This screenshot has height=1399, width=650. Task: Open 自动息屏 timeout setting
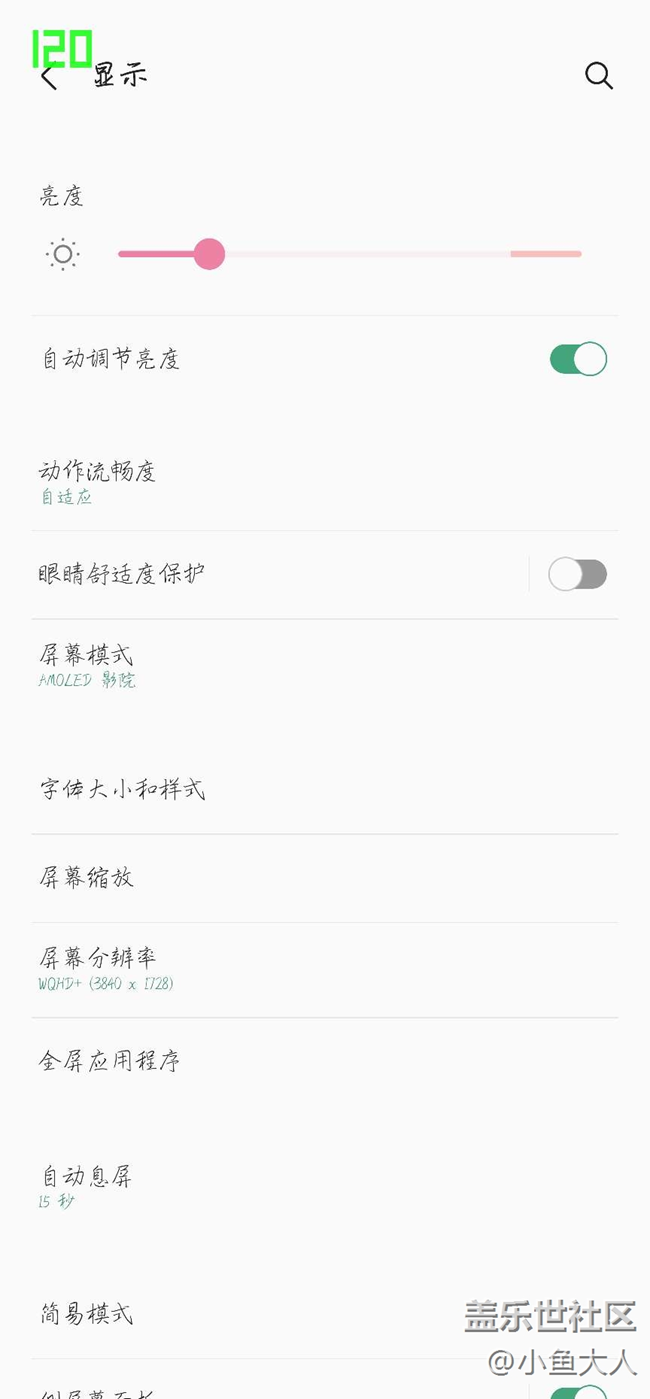(325, 1187)
